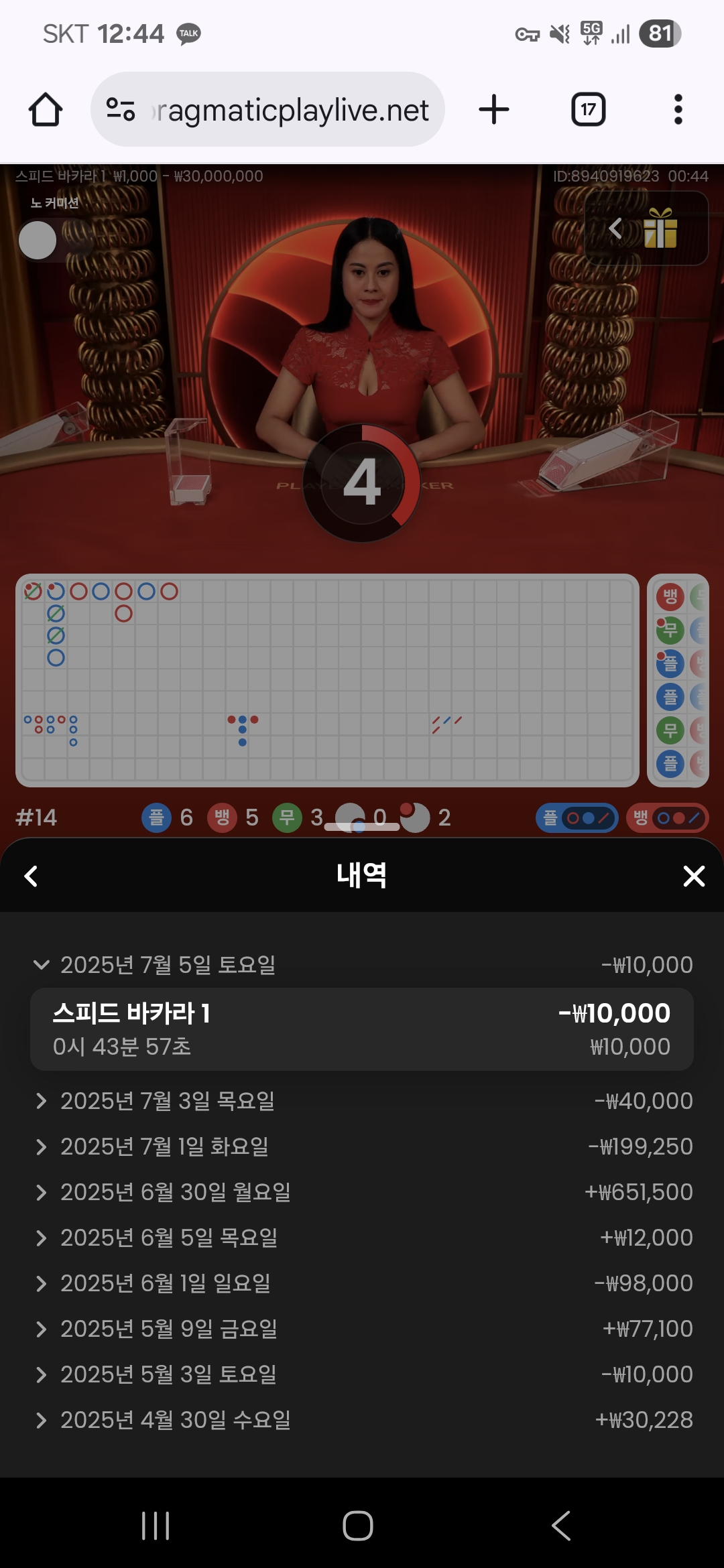Open the tab switcher showing 17
724x1568 pixels.
tap(588, 109)
